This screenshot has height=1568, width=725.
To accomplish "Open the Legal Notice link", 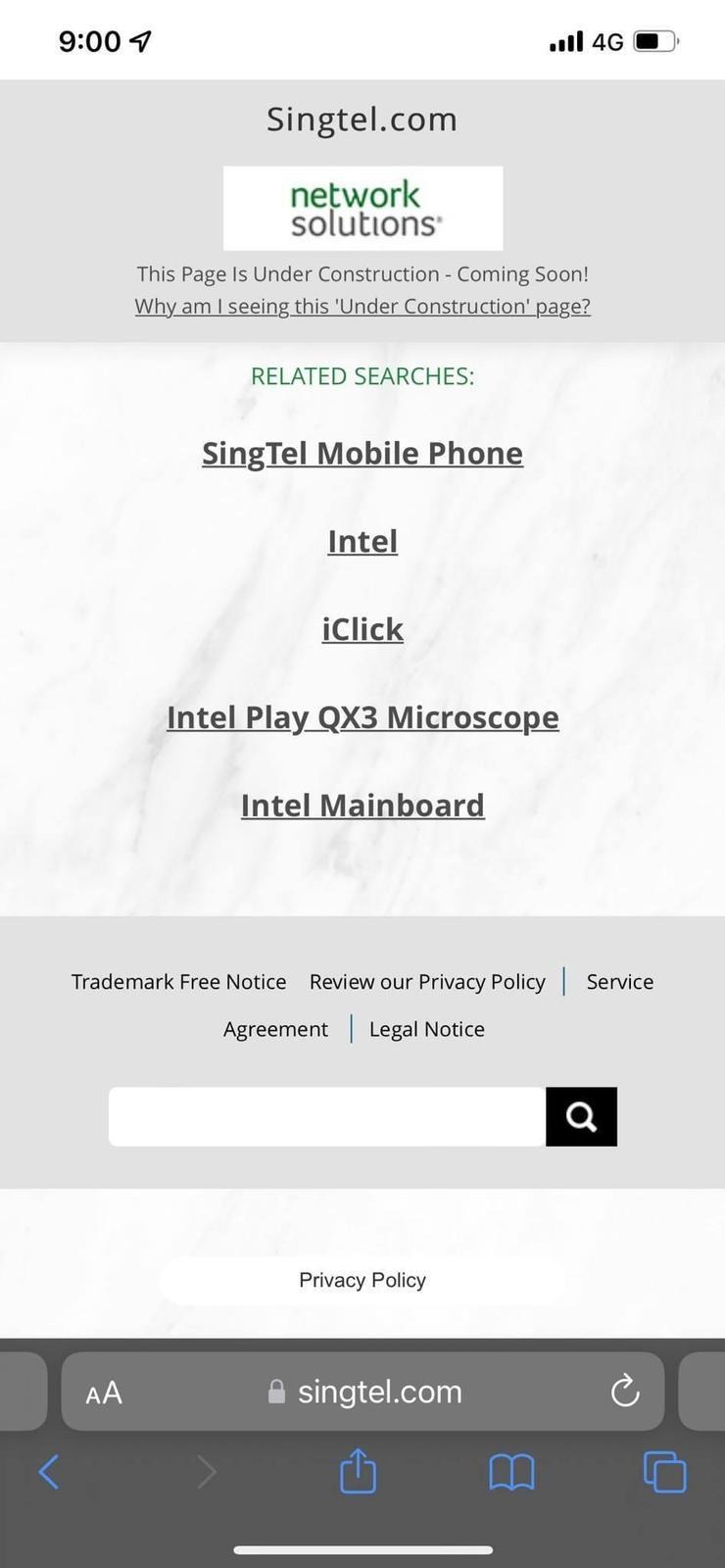I will [426, 1029].
